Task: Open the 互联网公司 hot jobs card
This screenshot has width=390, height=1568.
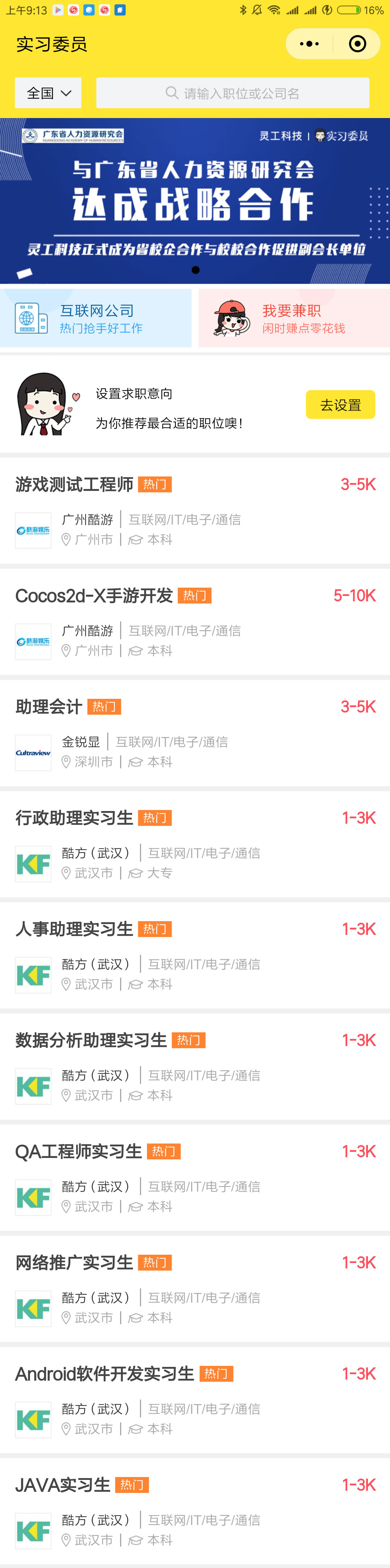Action: click(96, 318)
